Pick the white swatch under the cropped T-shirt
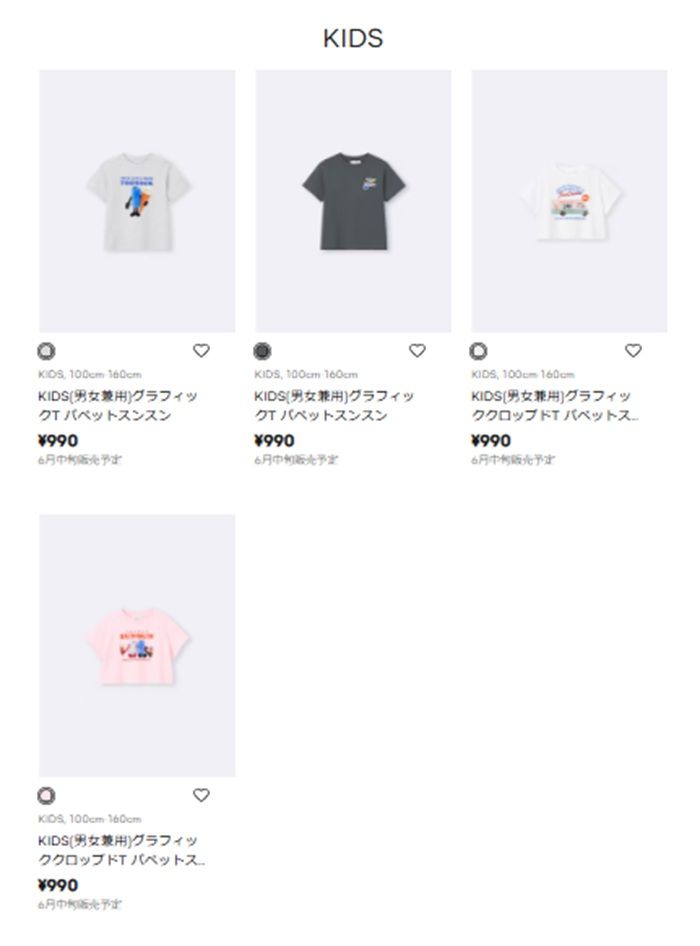Screen dimensions: 700x946 click(478, 351)
